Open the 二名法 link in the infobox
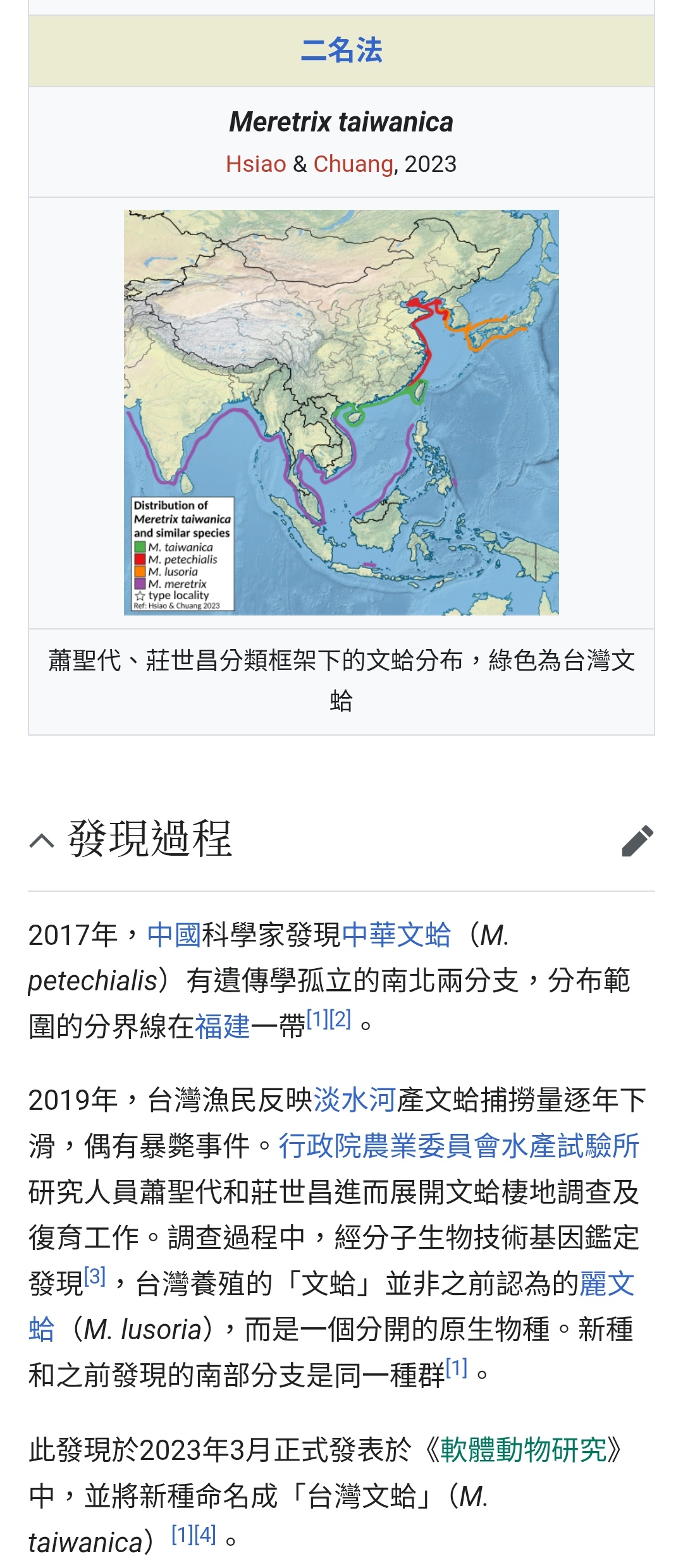 tap(341, 51)
